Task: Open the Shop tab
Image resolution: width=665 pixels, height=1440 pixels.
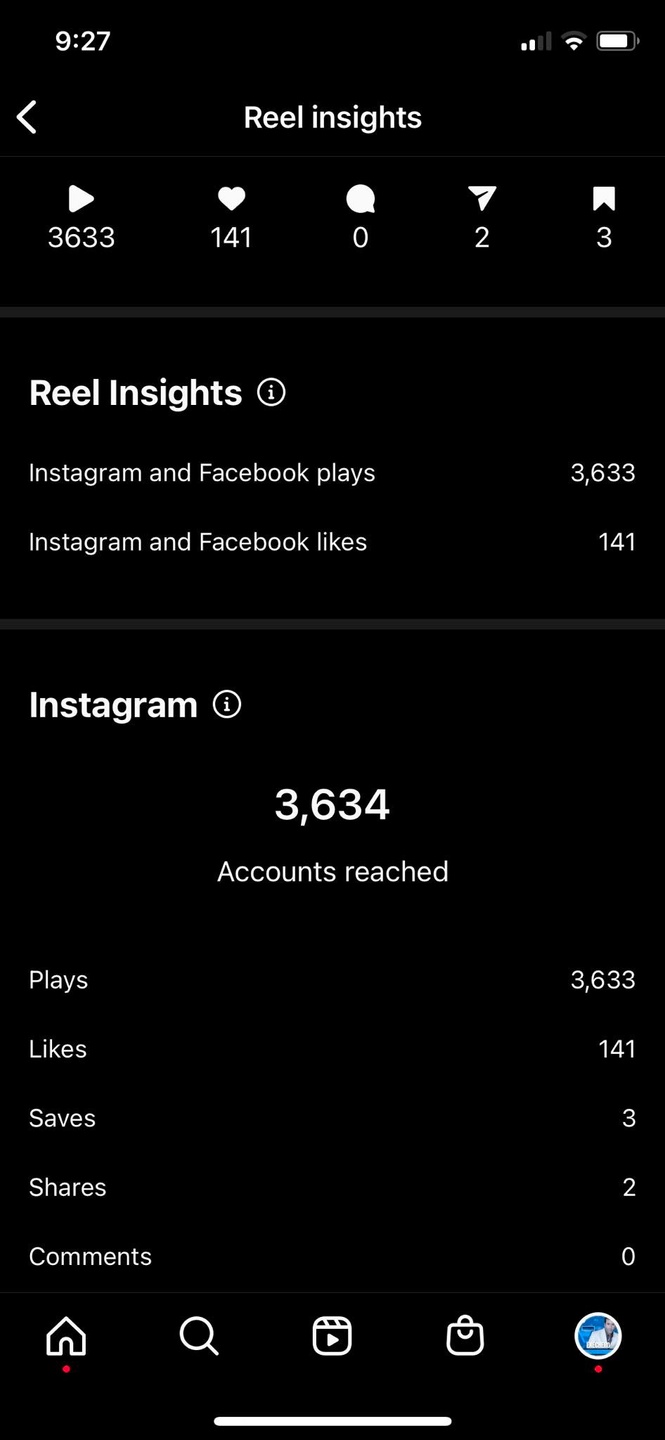Action: click(465, 1336)
